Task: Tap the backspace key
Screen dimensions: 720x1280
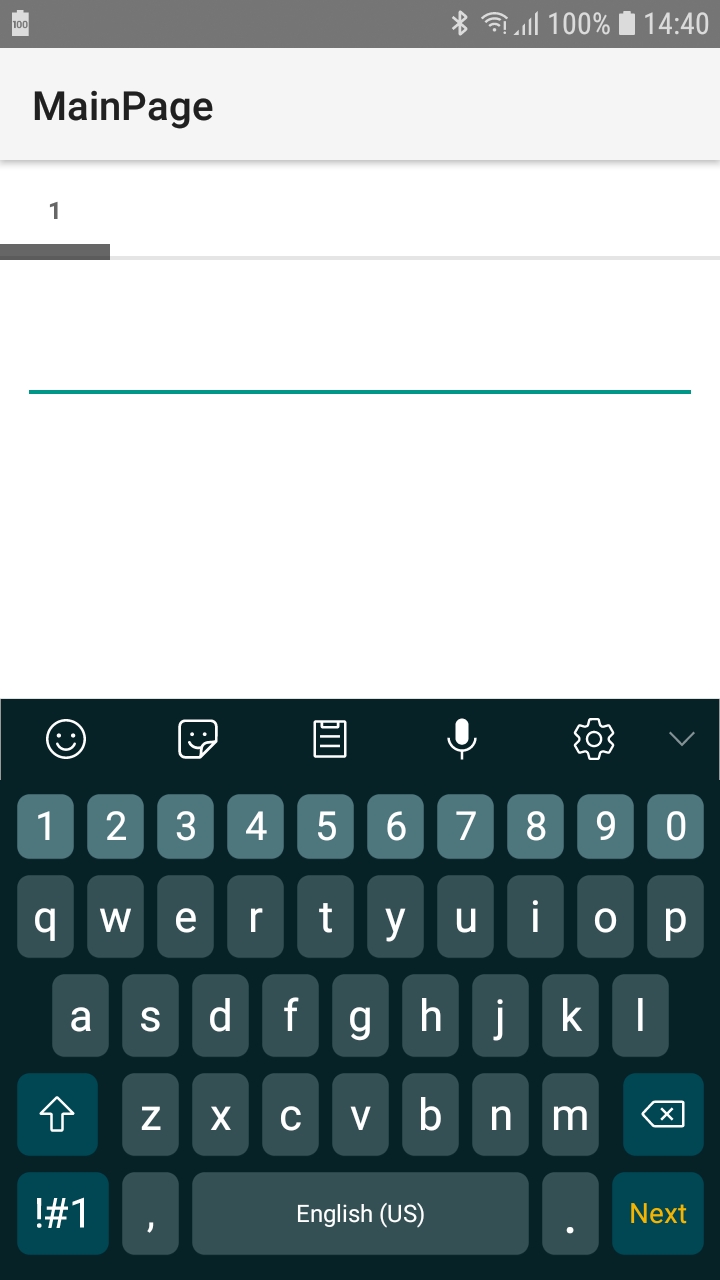Action: pos(662,1114)
